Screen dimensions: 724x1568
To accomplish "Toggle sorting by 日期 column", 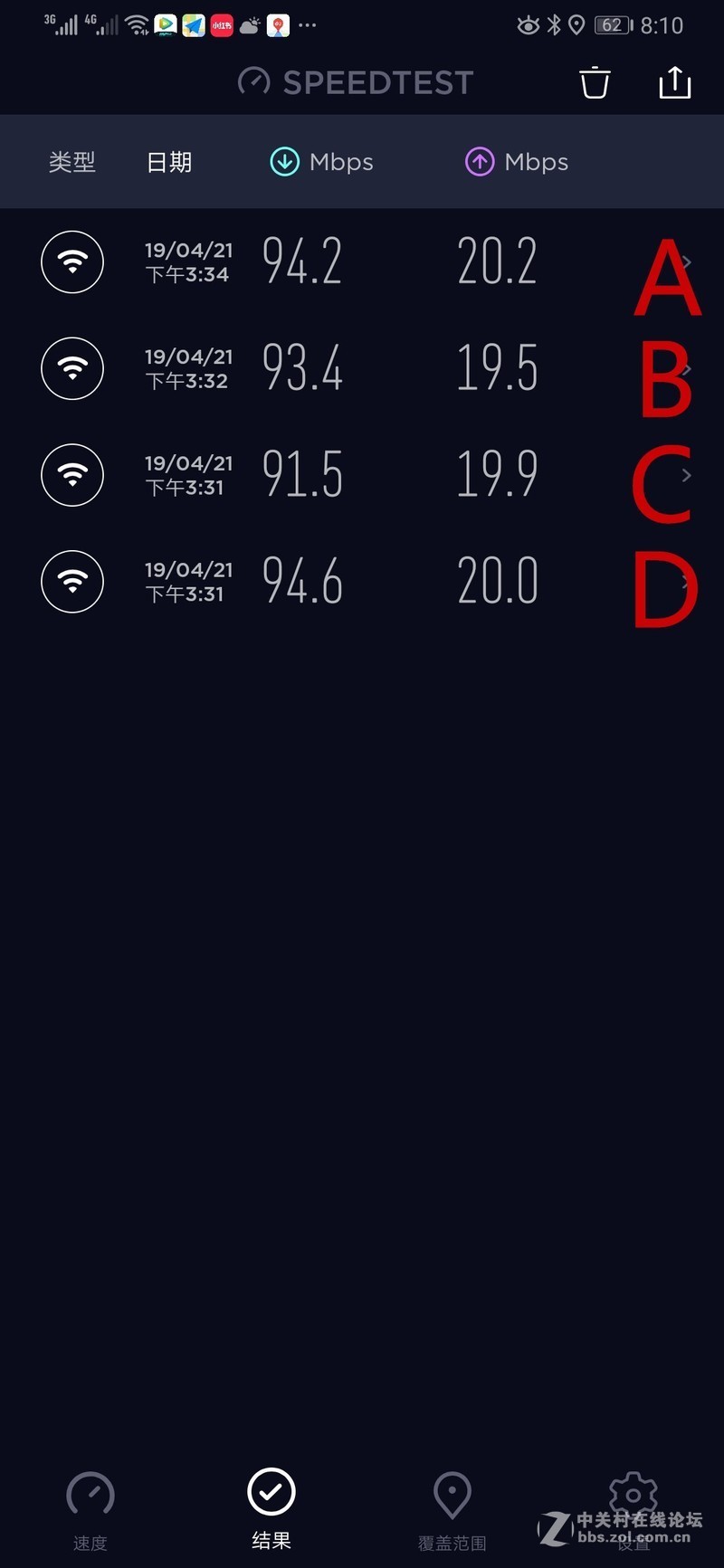I will (x=168, y=162).
